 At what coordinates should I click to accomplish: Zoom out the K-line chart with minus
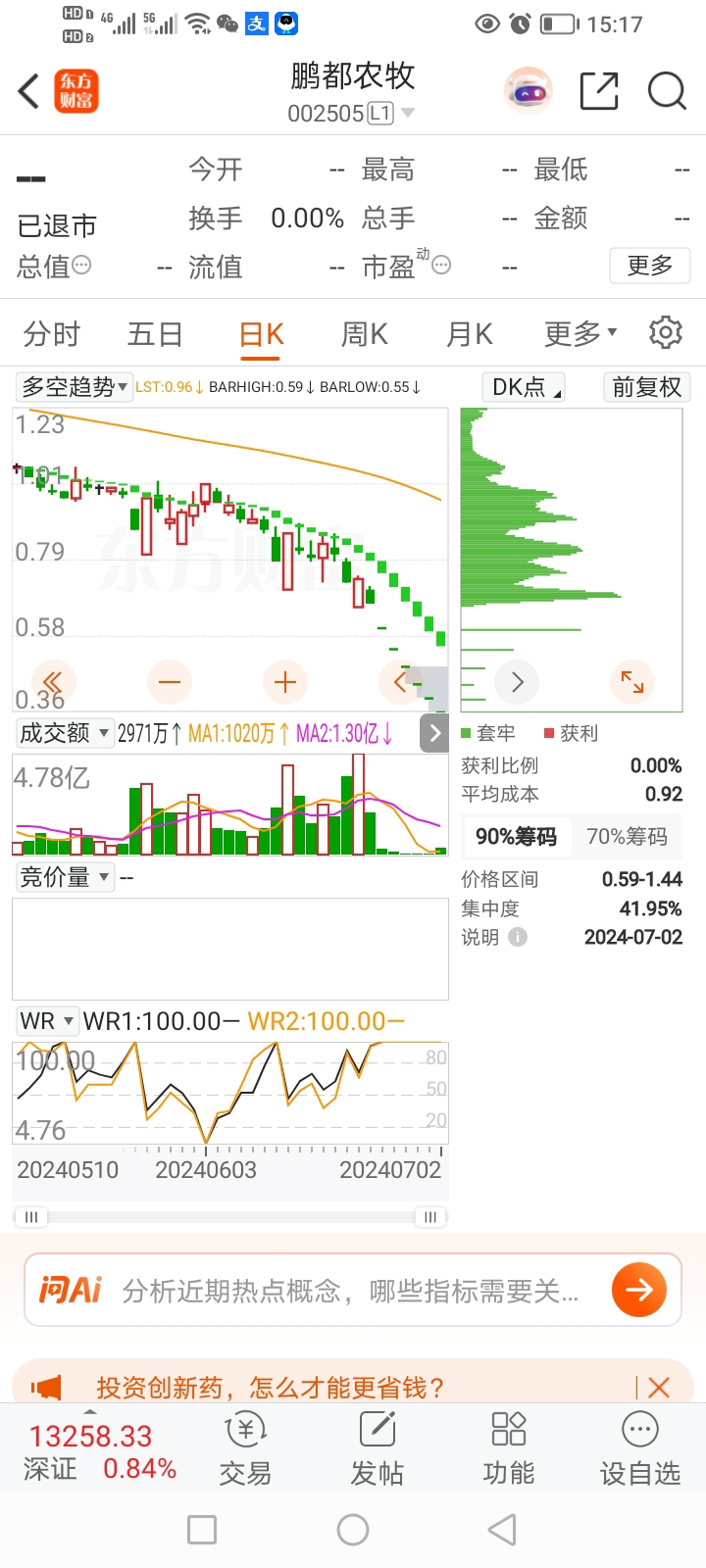(170, 682)
